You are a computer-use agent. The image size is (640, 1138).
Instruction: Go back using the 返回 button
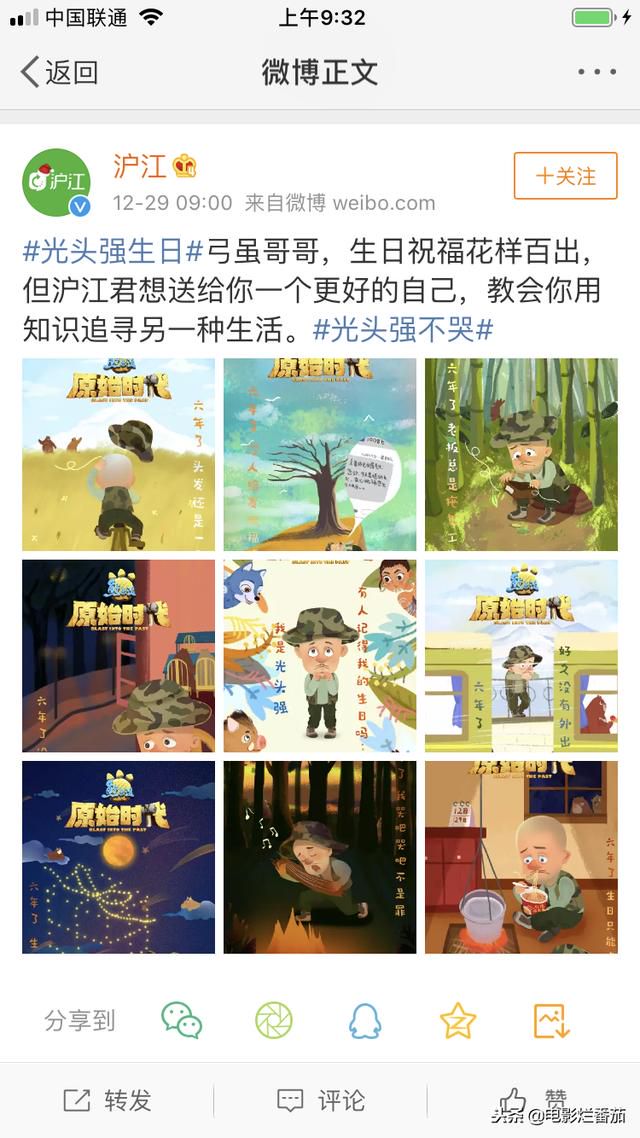(x=60, y=72)
